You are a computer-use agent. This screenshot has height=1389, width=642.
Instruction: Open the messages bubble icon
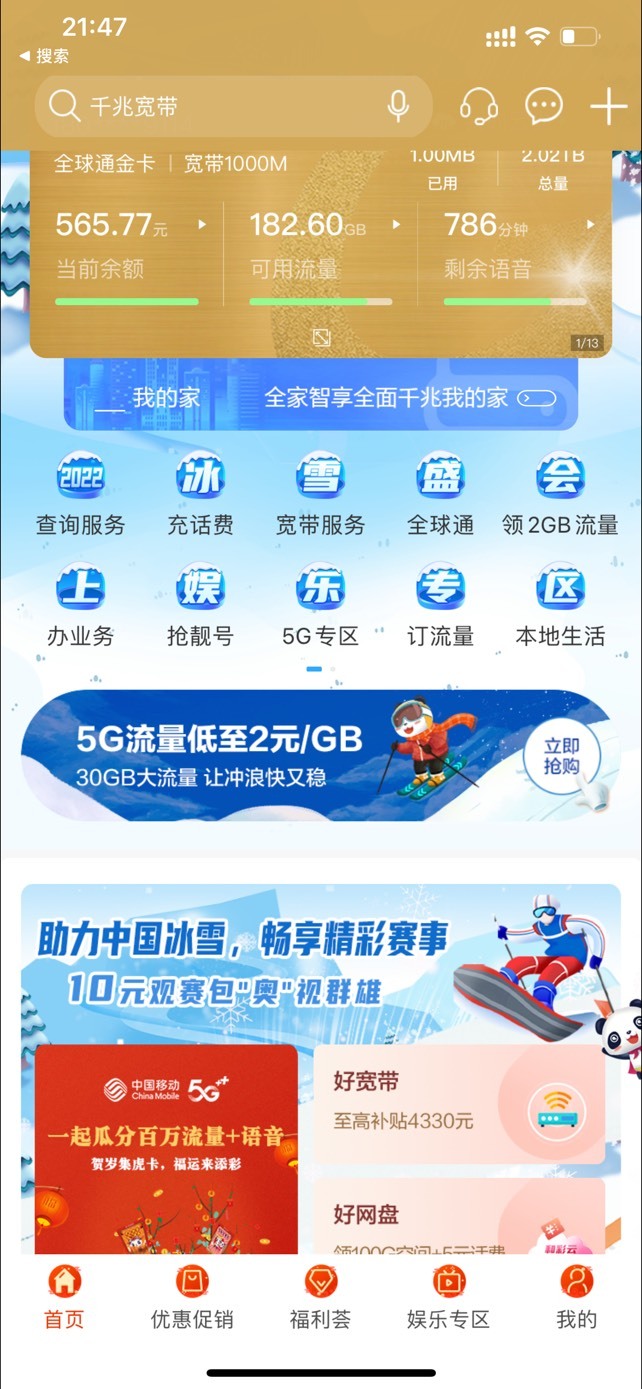pos(544,106)
